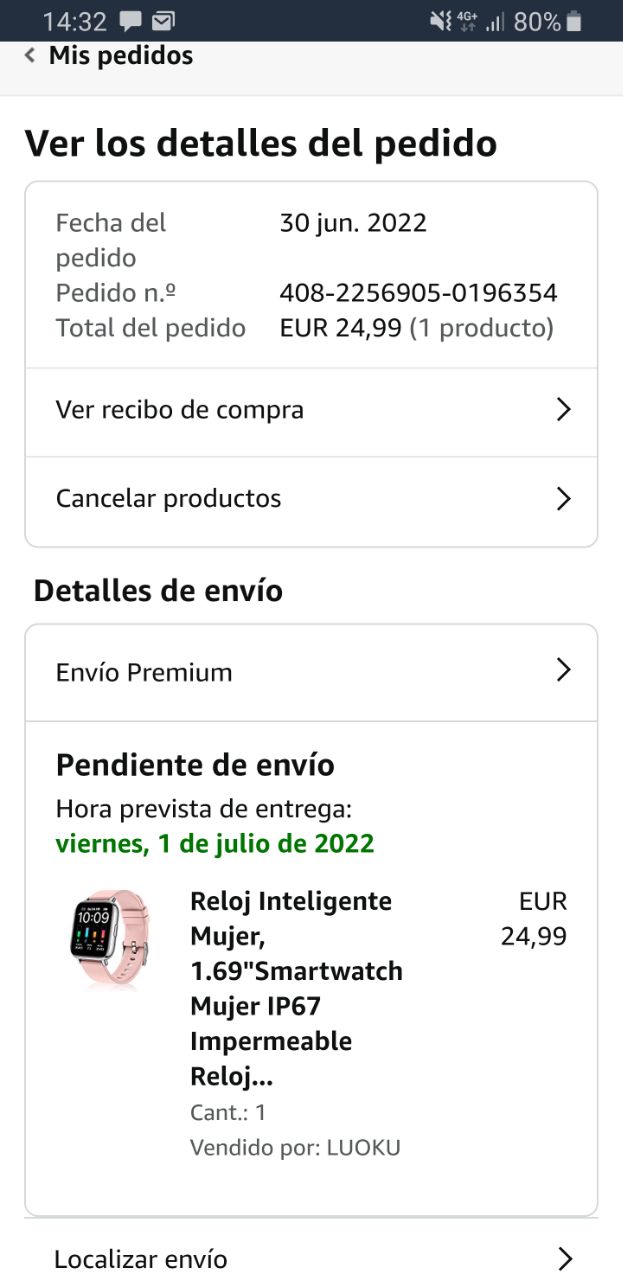This screenshot has height=1280, width=623.
Task: Open the Reloj Inteligente Mujer product title
Action: (297, 988)
